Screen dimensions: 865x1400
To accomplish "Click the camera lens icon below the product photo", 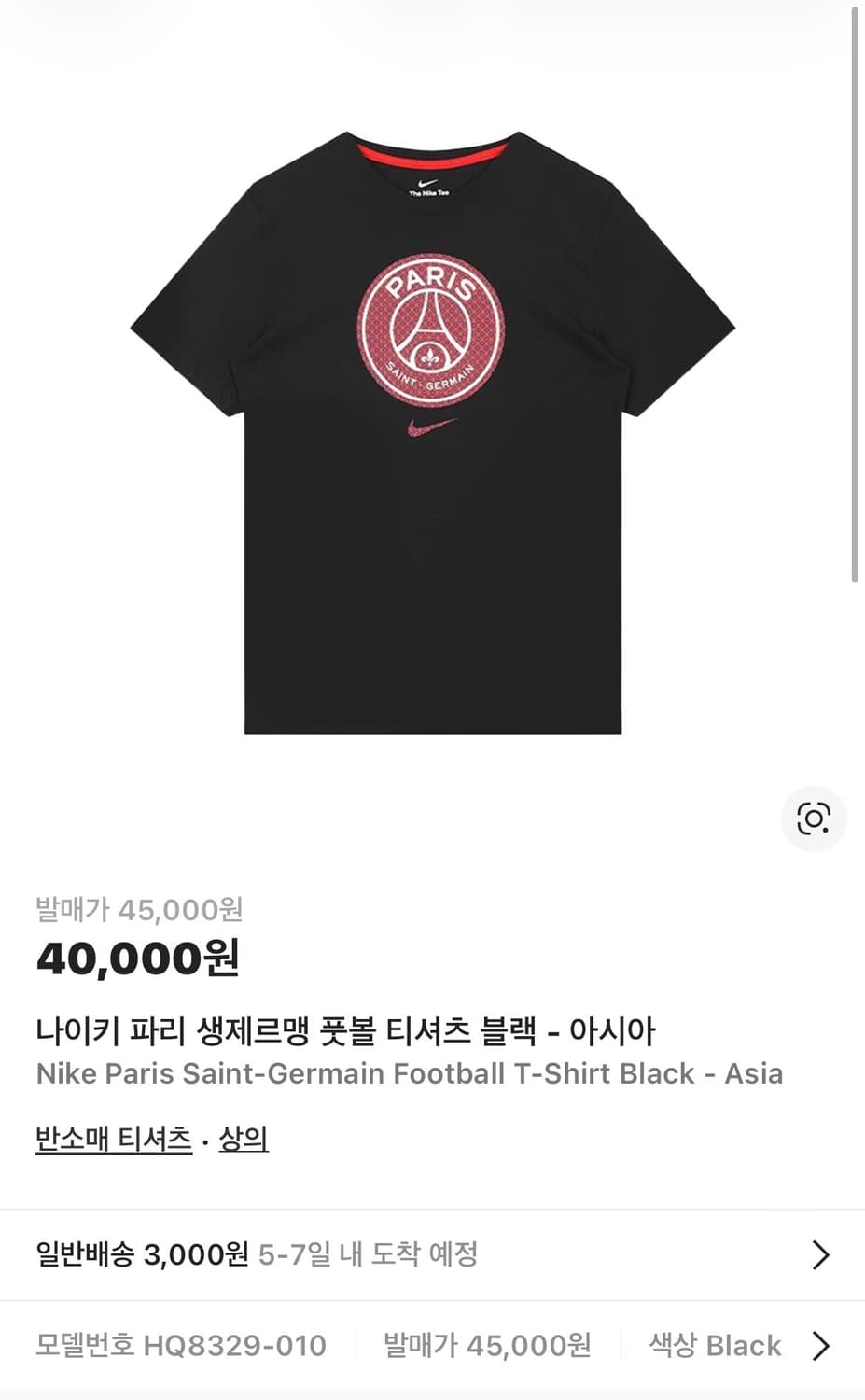I will 814,819.
